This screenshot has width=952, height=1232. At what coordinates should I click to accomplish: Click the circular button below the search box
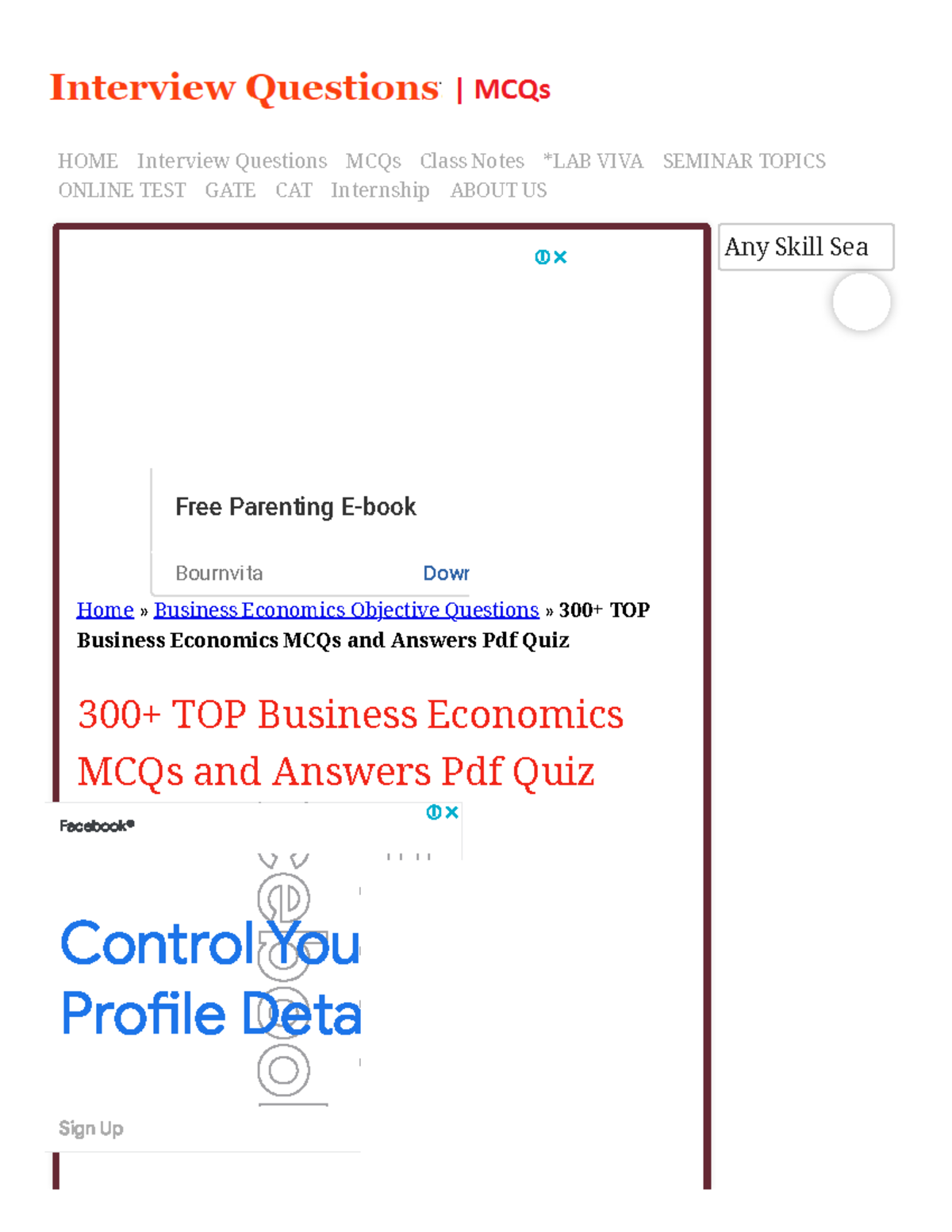click(861, 301)
